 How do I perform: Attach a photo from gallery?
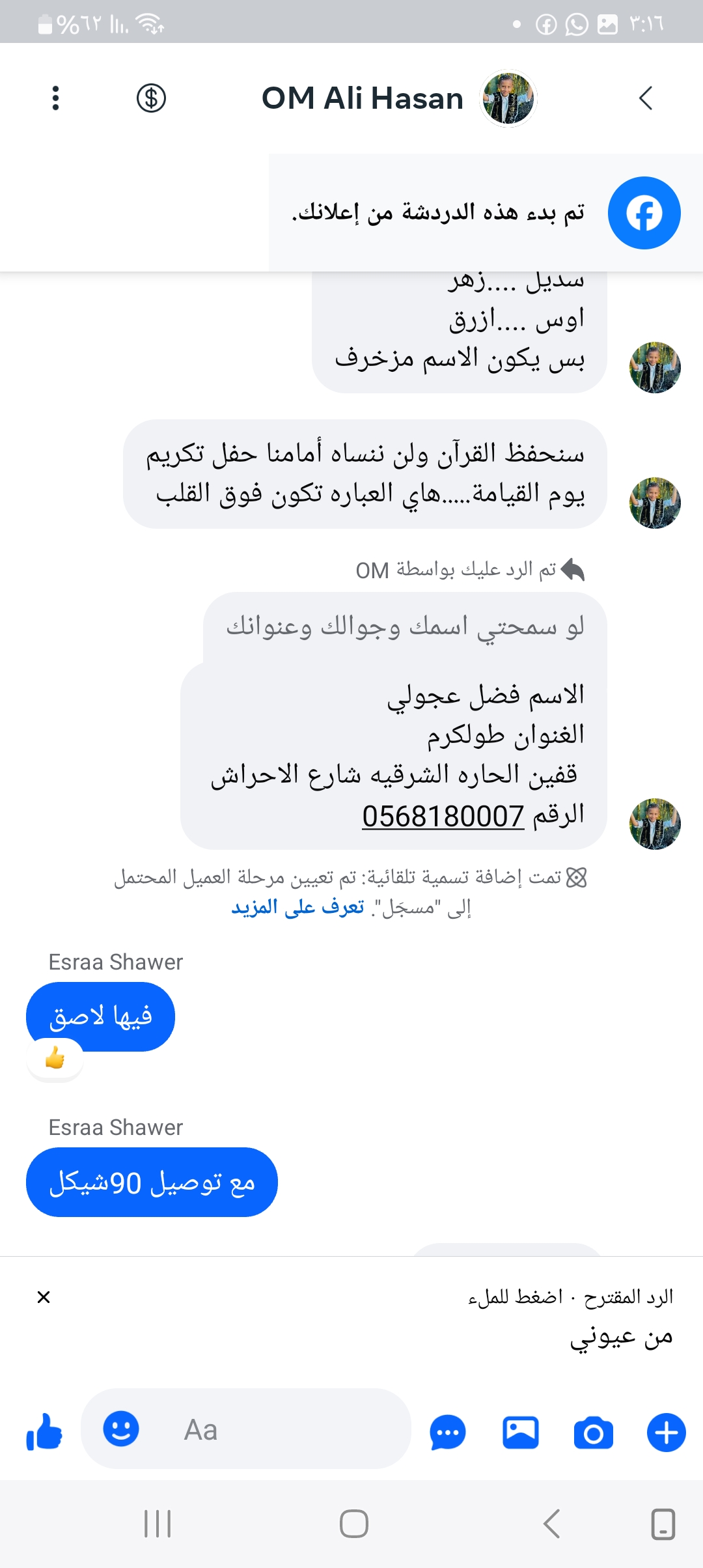521,1433
